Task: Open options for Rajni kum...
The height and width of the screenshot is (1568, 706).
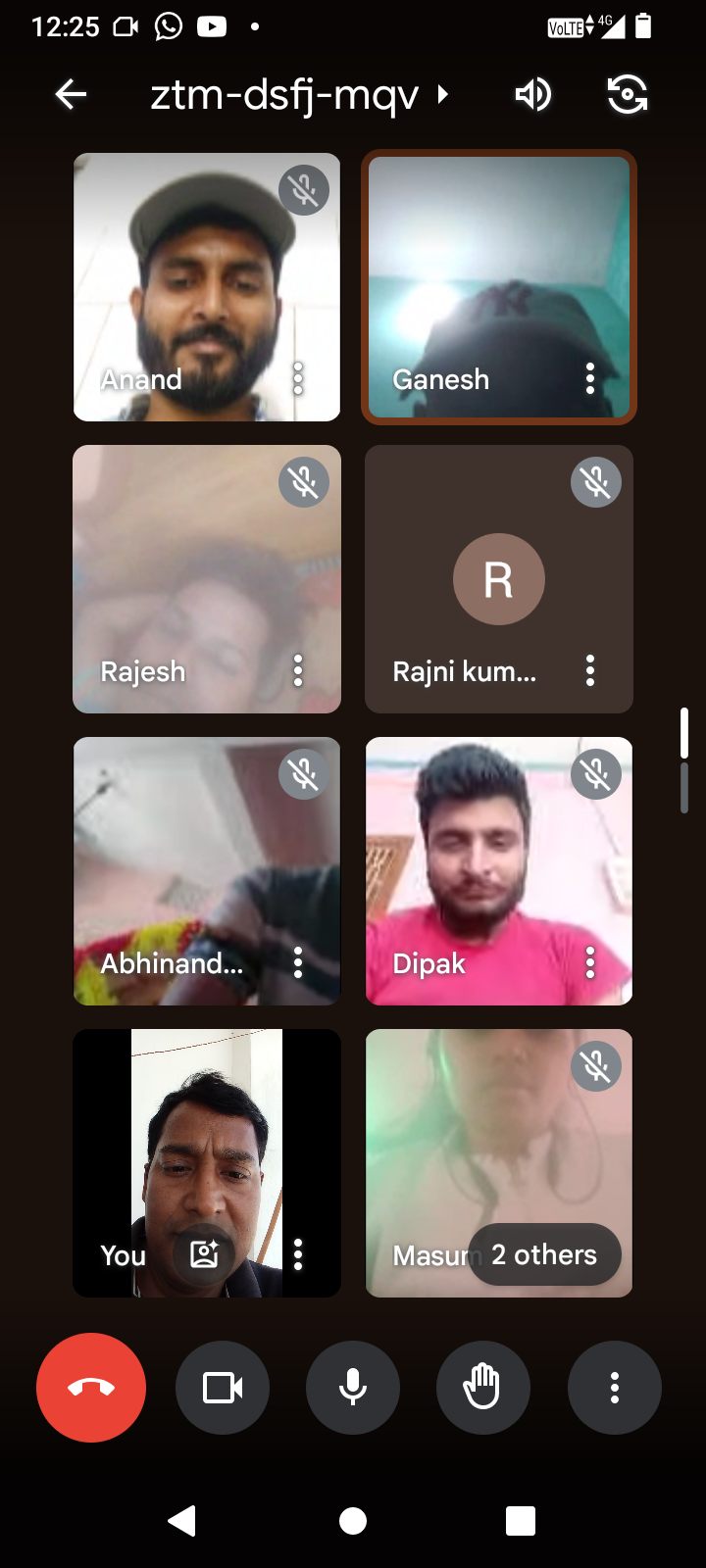Action: click(590, 670)
